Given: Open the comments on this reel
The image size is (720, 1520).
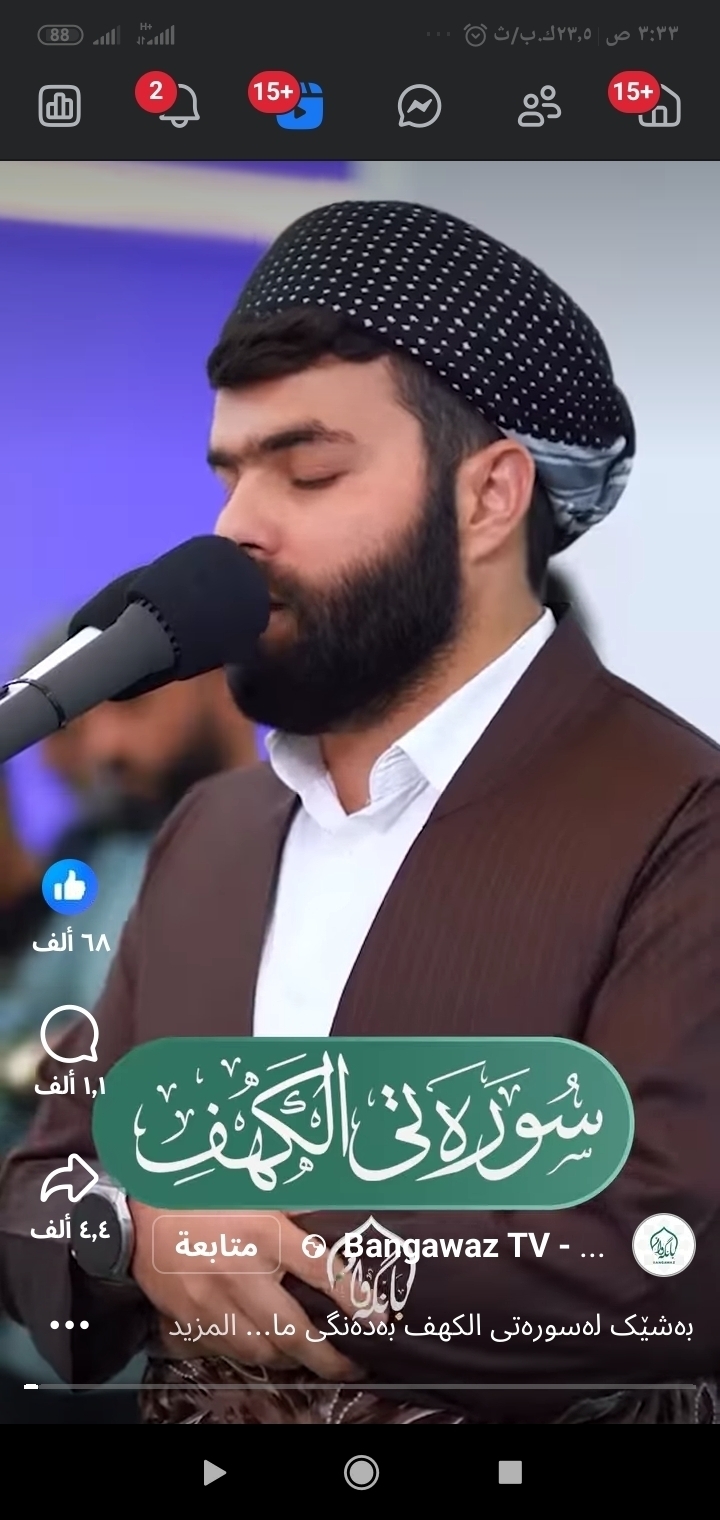Looking at the screenshot, I should 69,1035.
